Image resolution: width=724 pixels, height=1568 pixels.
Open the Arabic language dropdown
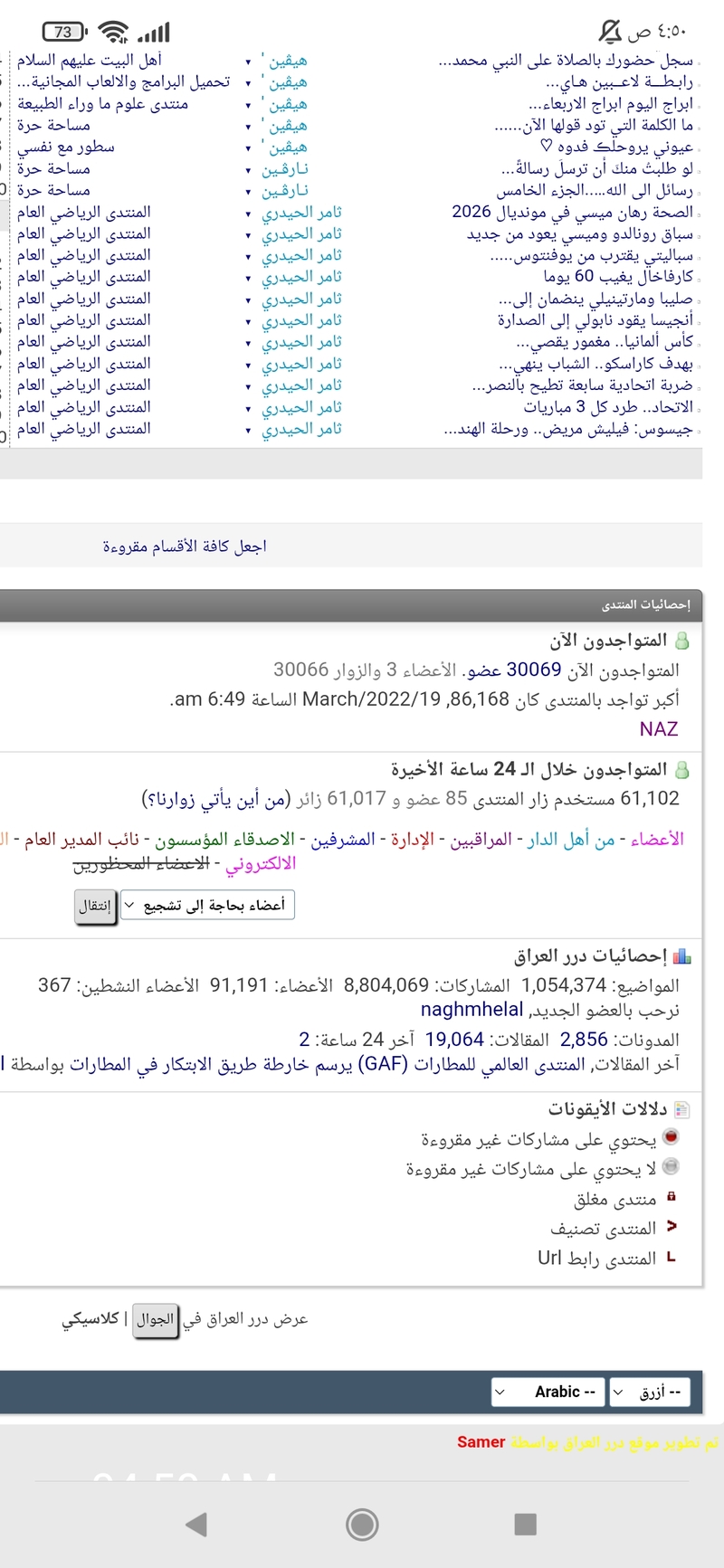(x=548, y=1392)
